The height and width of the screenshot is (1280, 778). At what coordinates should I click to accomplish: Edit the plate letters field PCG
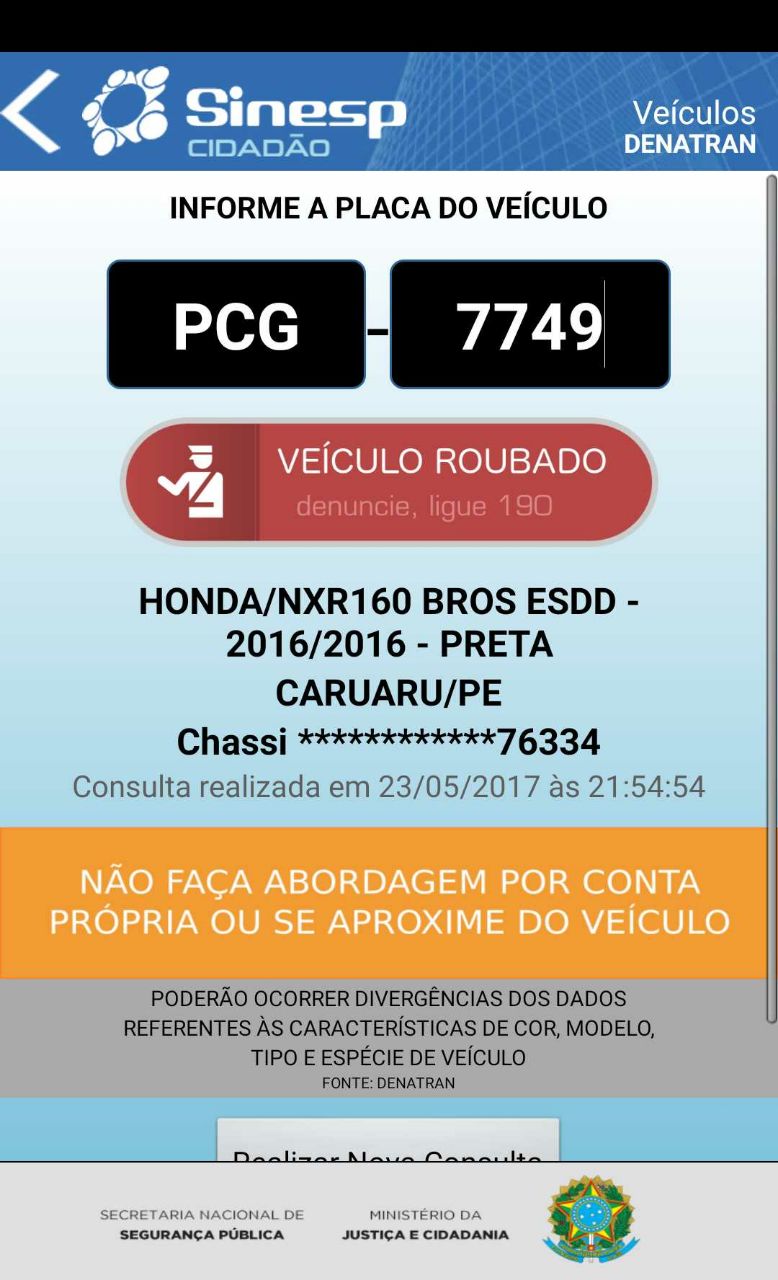click(236, 325)
